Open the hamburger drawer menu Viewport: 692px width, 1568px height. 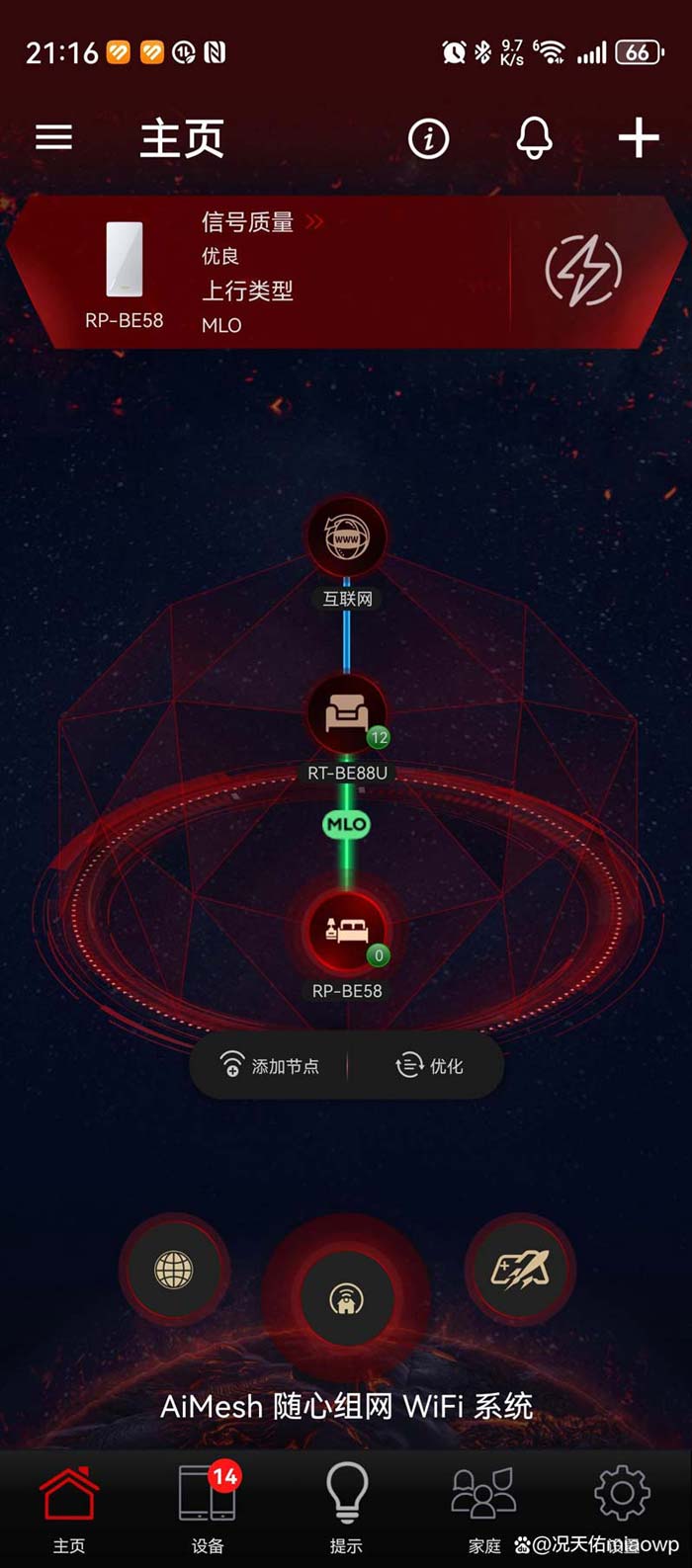click(x=54, y=137)
